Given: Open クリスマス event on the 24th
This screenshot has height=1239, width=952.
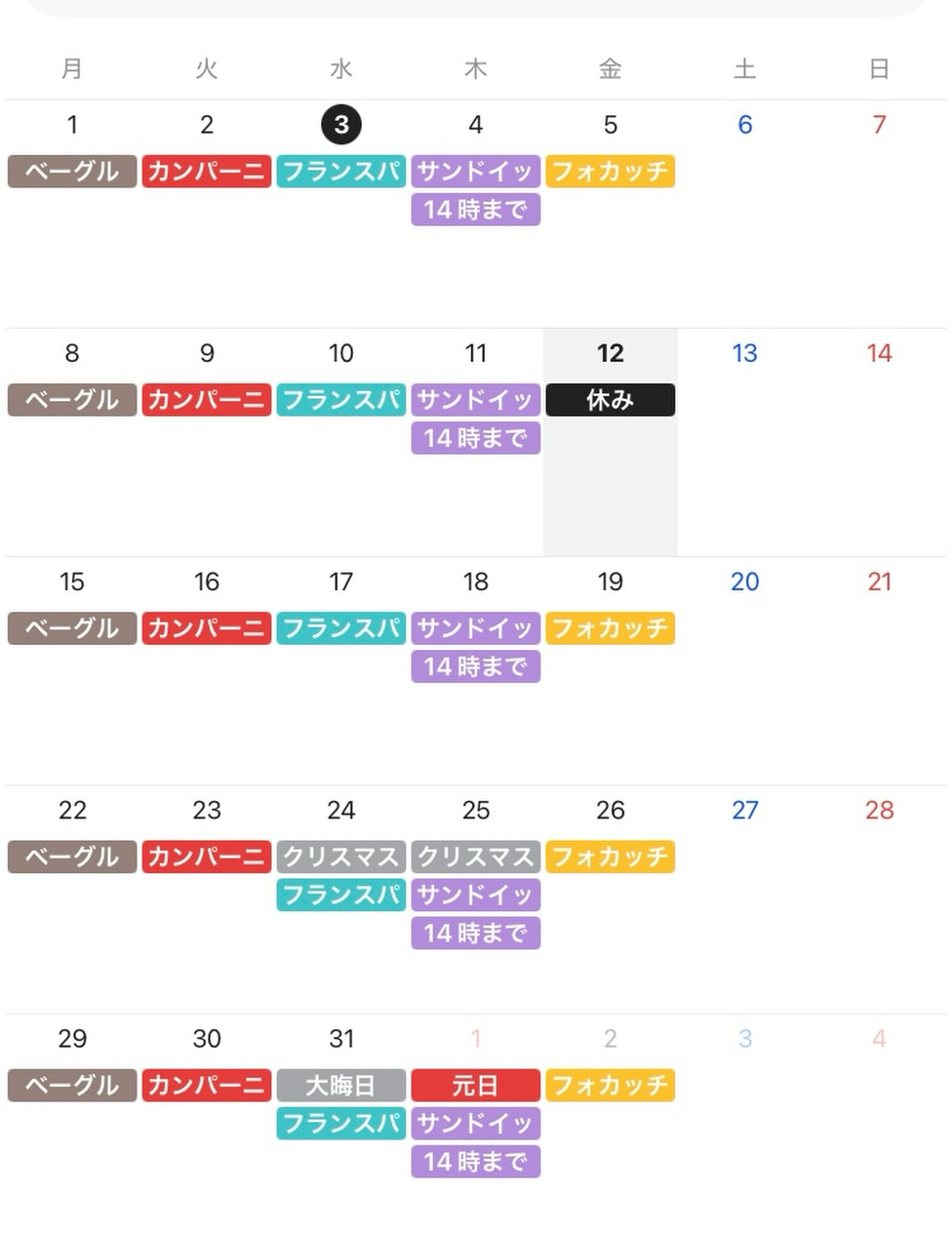Looking at the screenshot, I should click(340, 857).
